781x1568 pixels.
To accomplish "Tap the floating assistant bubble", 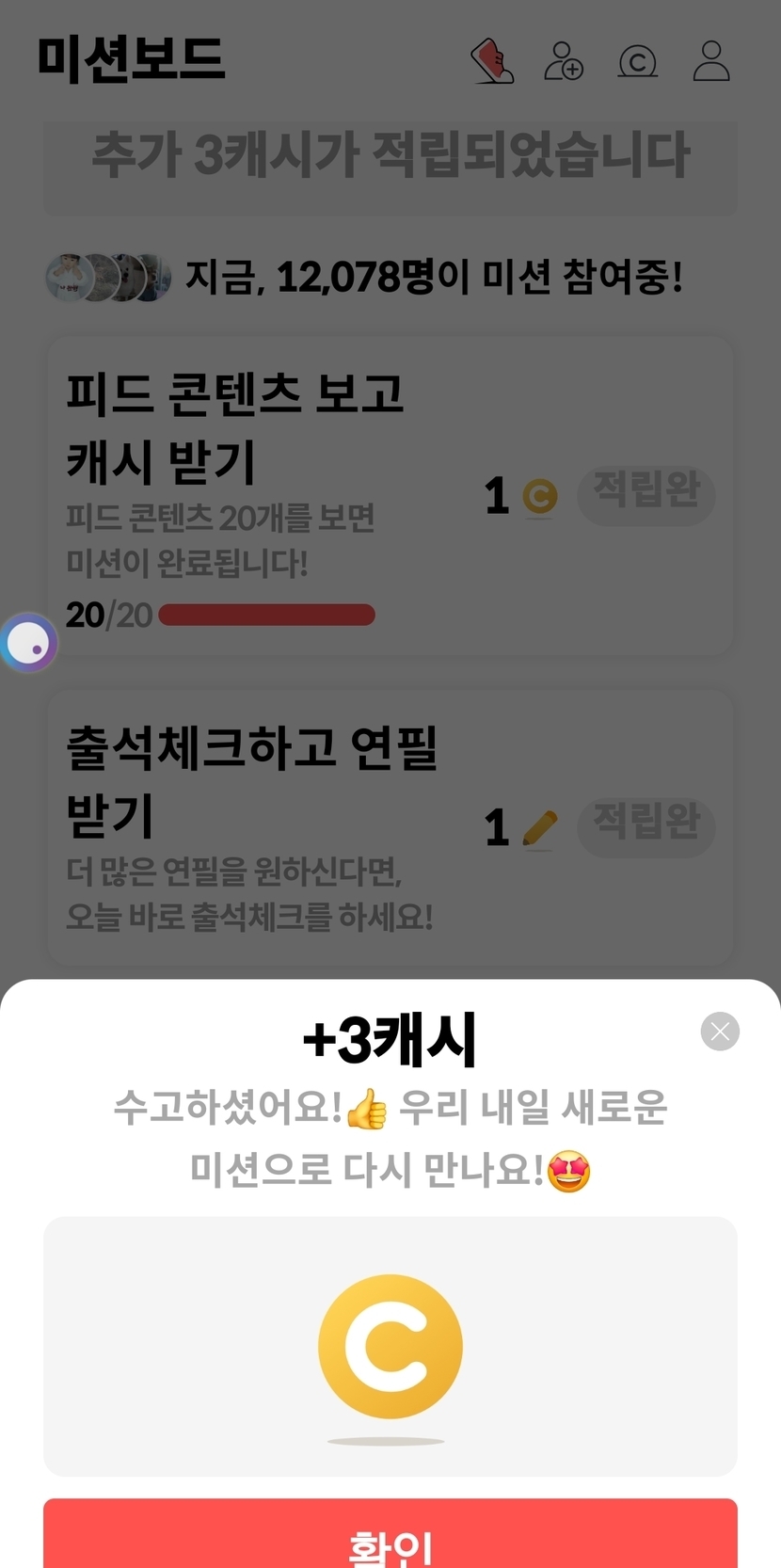I will pyautogui.click(x=28, y=643).
